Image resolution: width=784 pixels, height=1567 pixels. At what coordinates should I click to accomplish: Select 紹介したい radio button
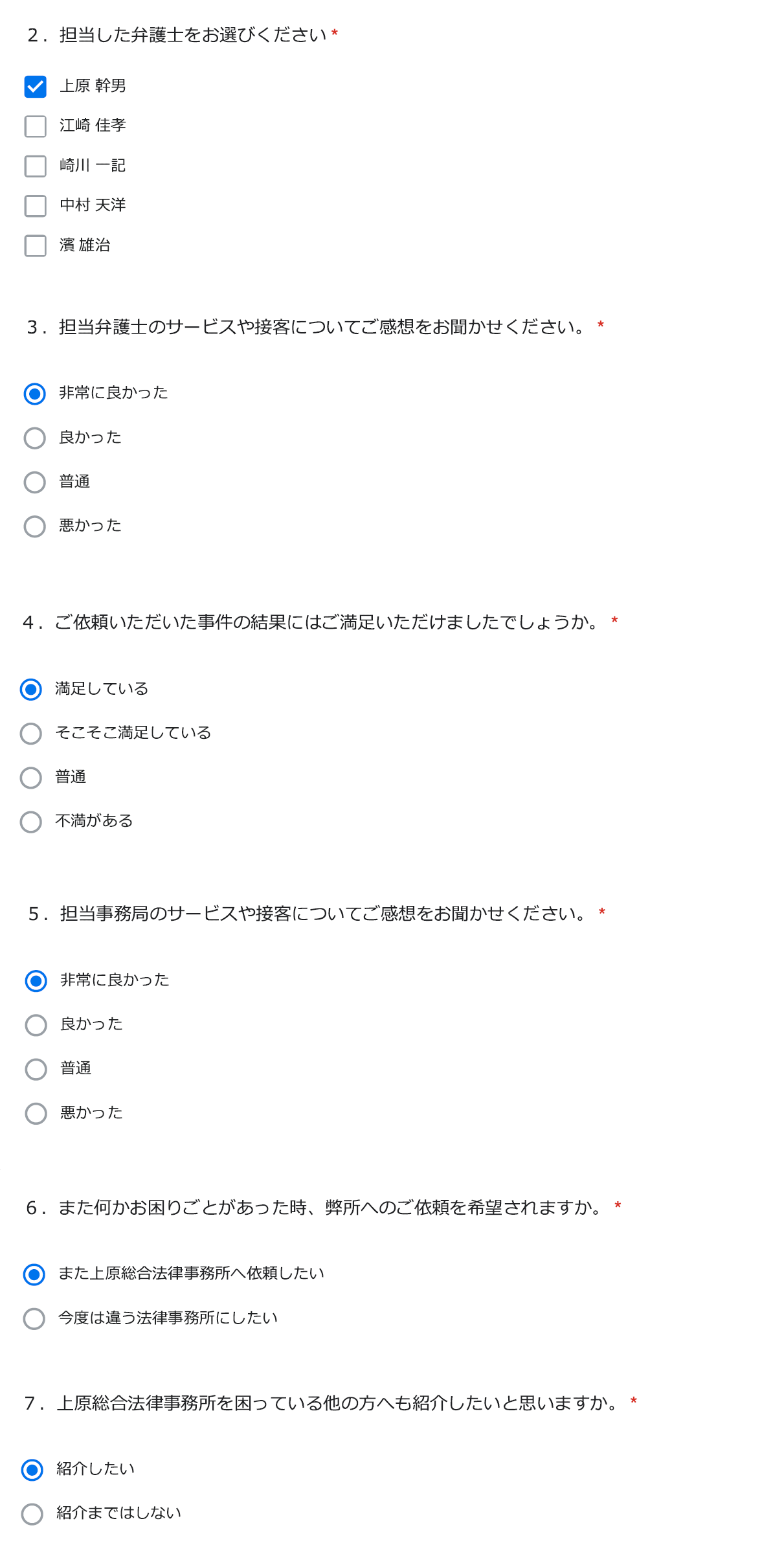click(x=32, y=1469)
